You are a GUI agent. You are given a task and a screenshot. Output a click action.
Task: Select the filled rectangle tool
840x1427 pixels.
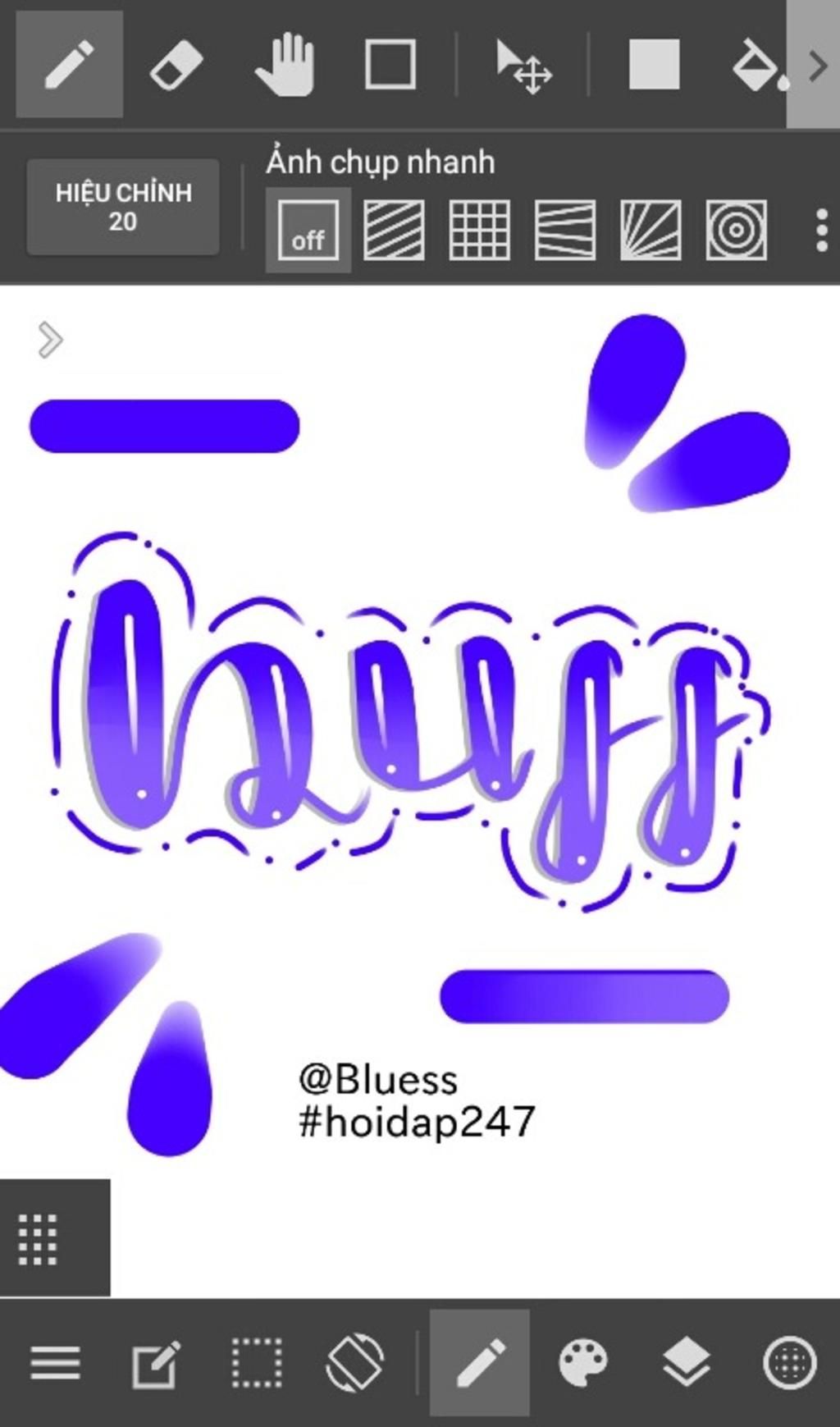point(654,65)
